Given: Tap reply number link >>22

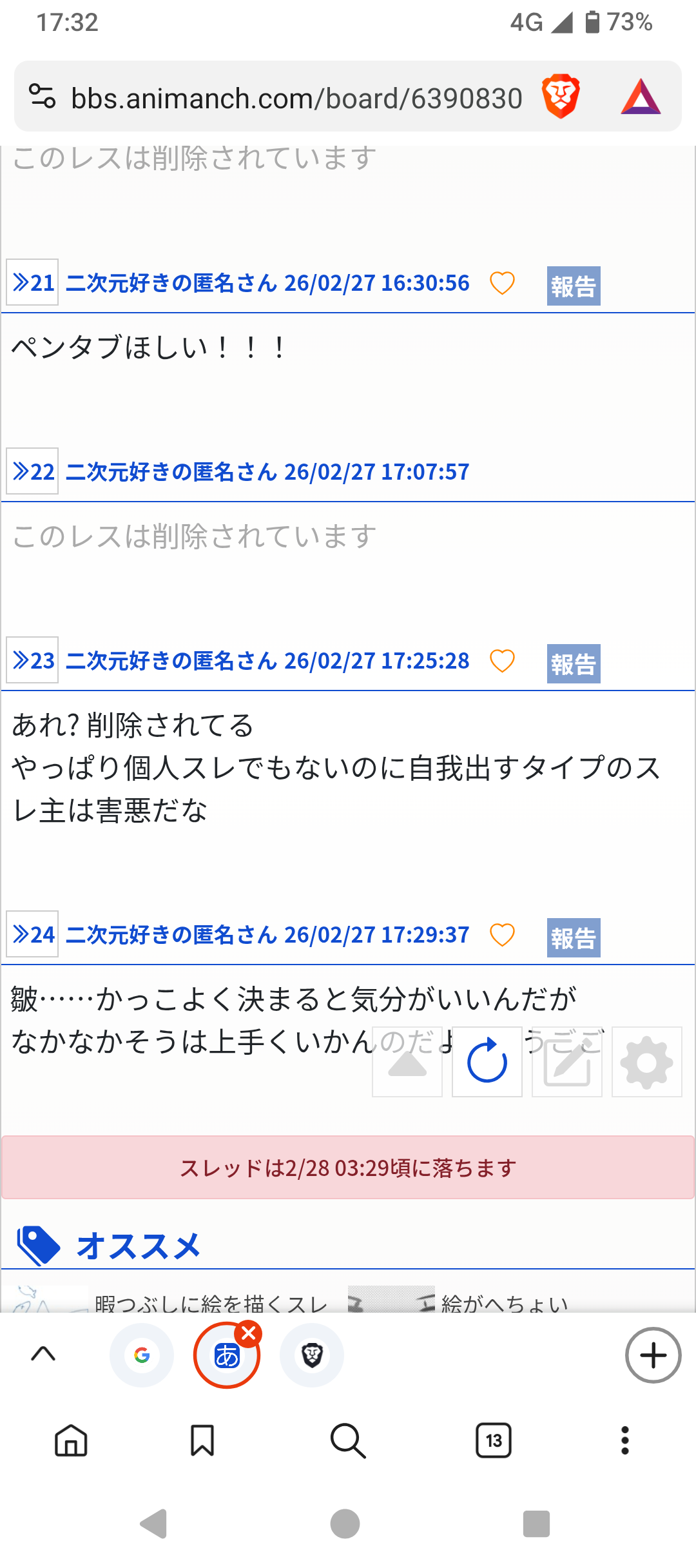Looking at the screenshot, I should tap(33, 471).
